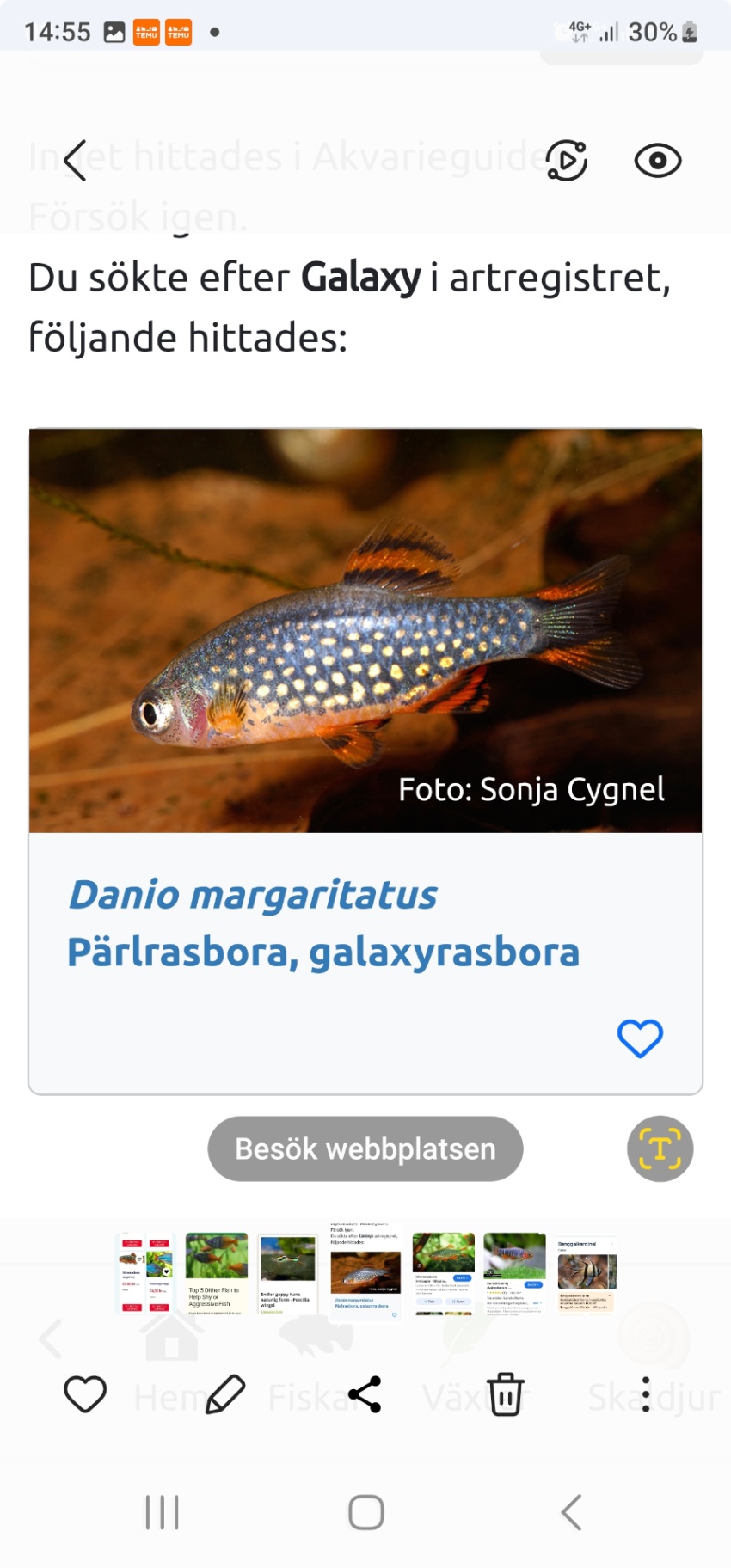Tap the eye icon at top
This screenshot has height=1568, width=731.
pos(658,161)
